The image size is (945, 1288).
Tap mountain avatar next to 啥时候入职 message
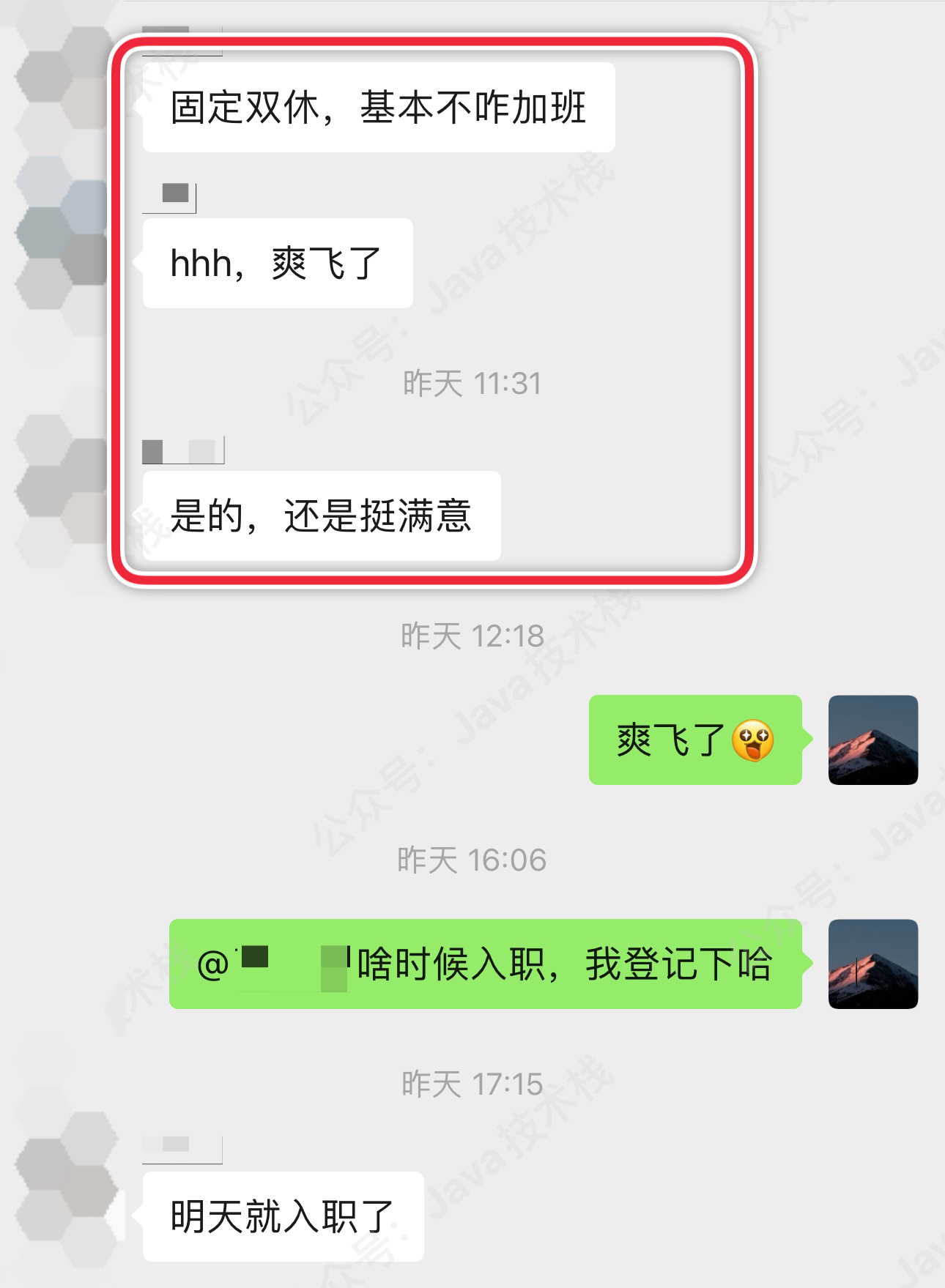[x=872, y=964]
